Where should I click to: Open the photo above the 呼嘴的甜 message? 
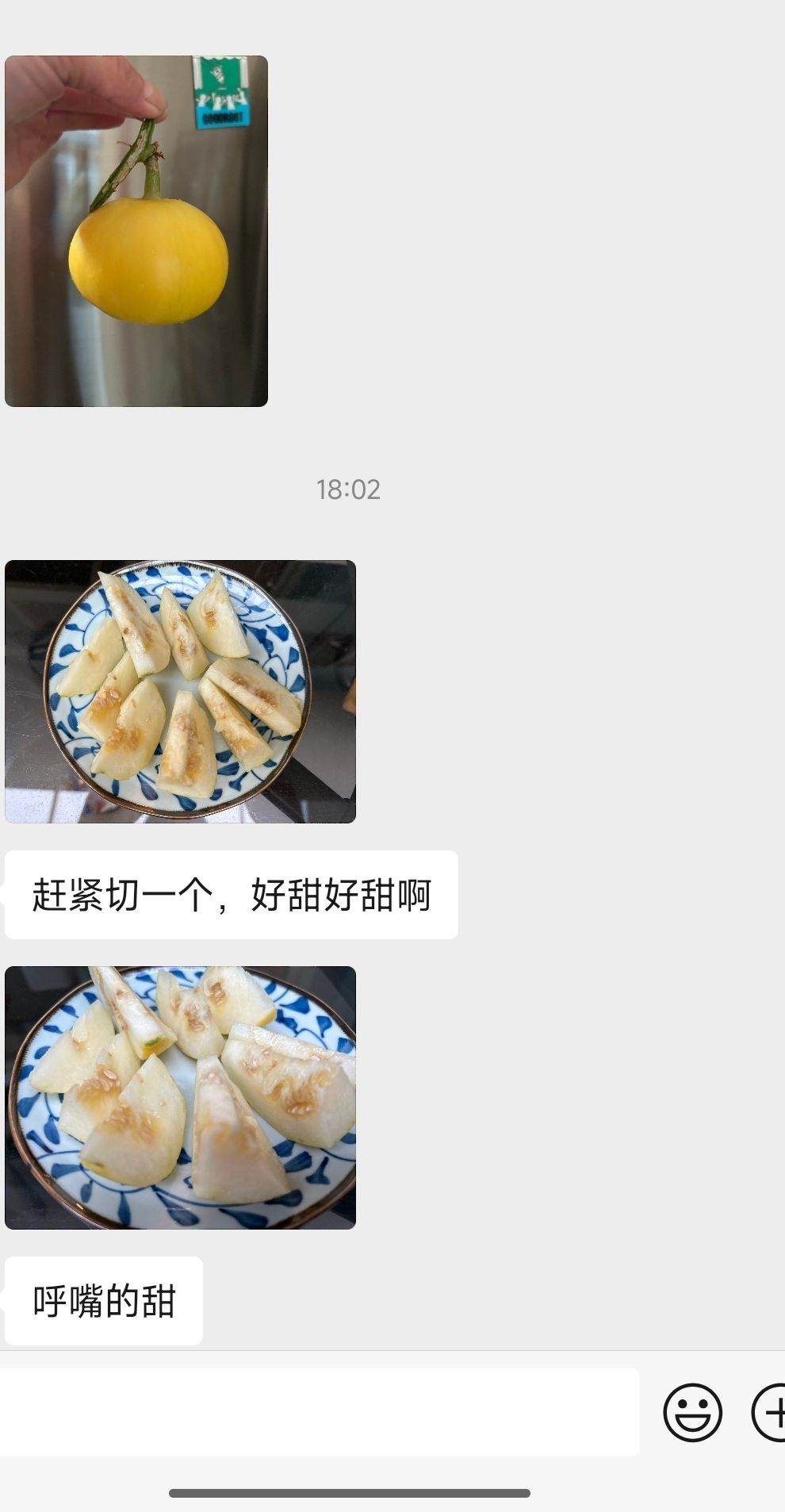(180, 1097)
